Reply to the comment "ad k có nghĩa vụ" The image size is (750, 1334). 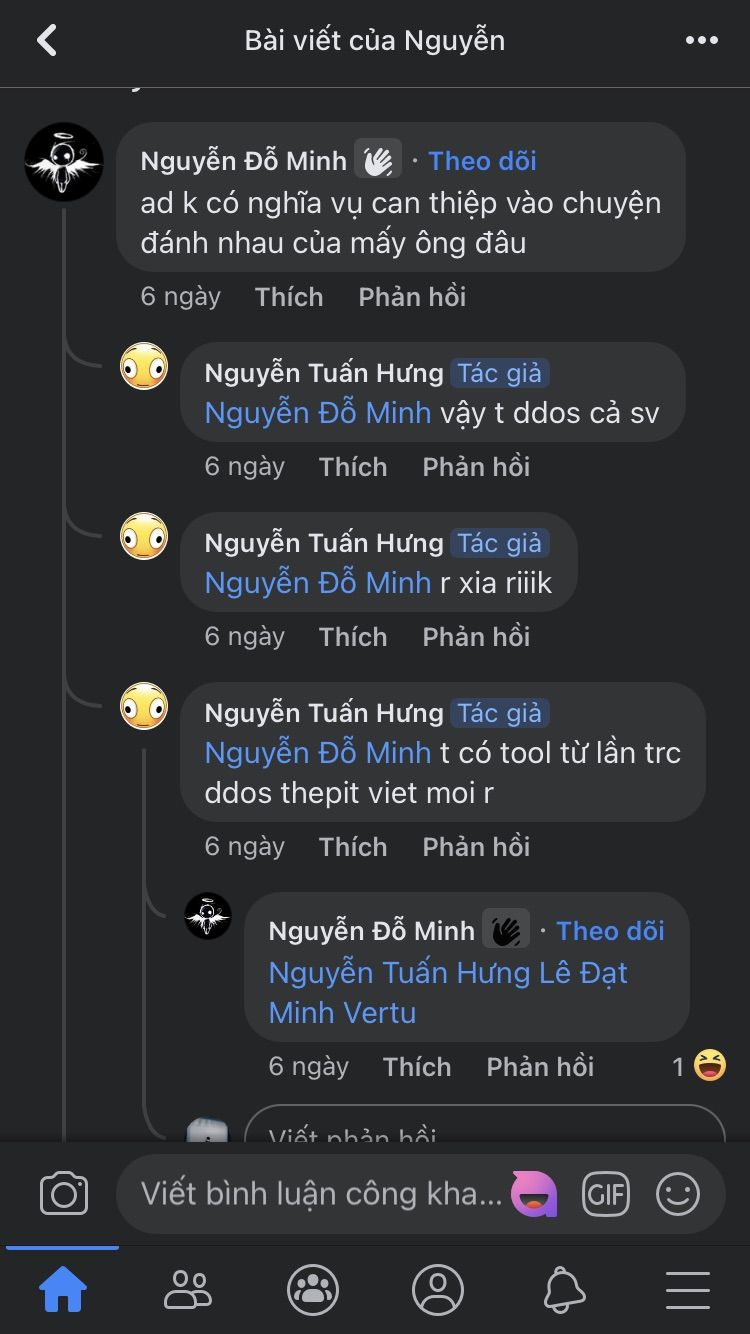point(412,297)
